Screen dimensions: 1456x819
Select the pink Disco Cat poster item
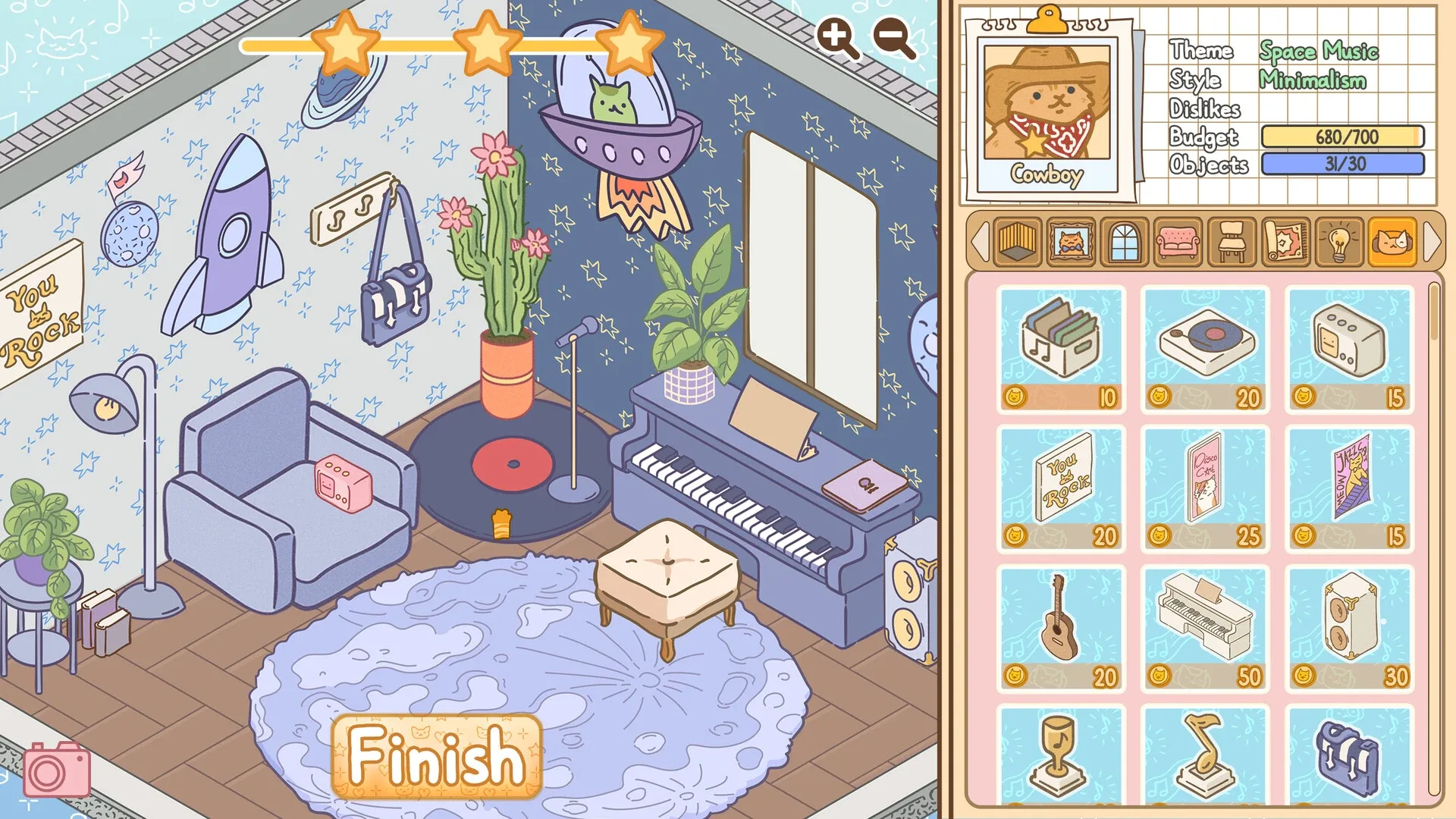[x=1205, y=488]
